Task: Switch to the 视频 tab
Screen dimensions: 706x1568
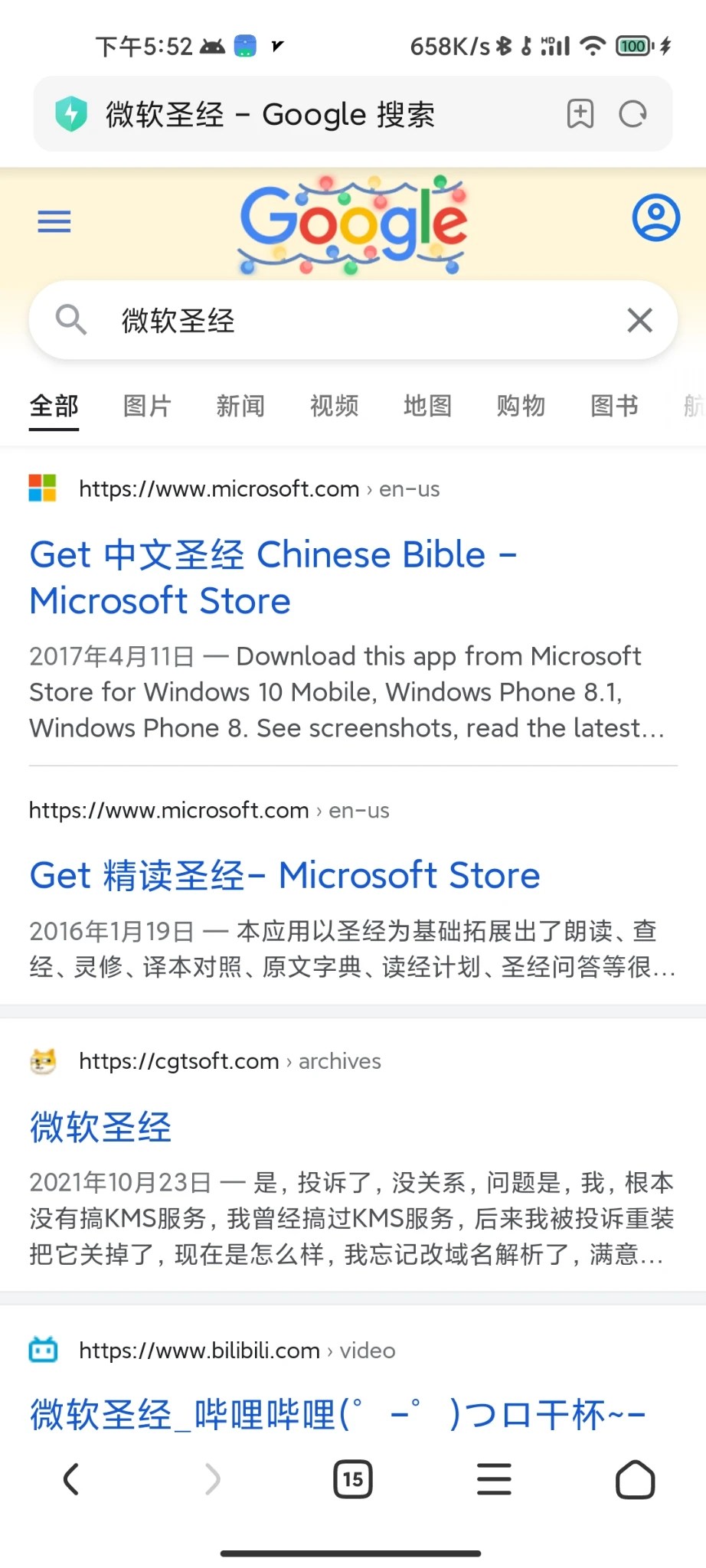Action: [x=334, y=406]
